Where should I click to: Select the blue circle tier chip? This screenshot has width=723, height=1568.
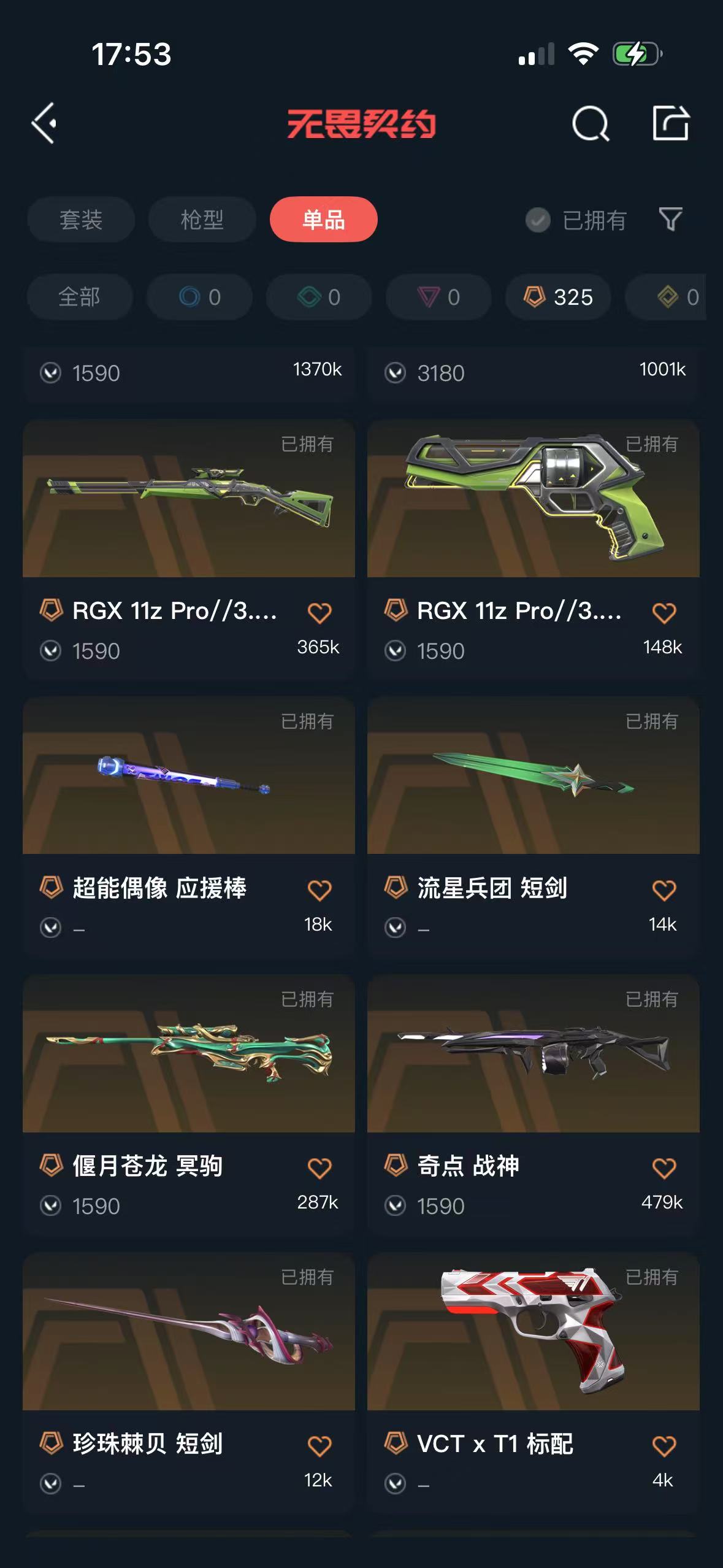[x=199, y=297]
